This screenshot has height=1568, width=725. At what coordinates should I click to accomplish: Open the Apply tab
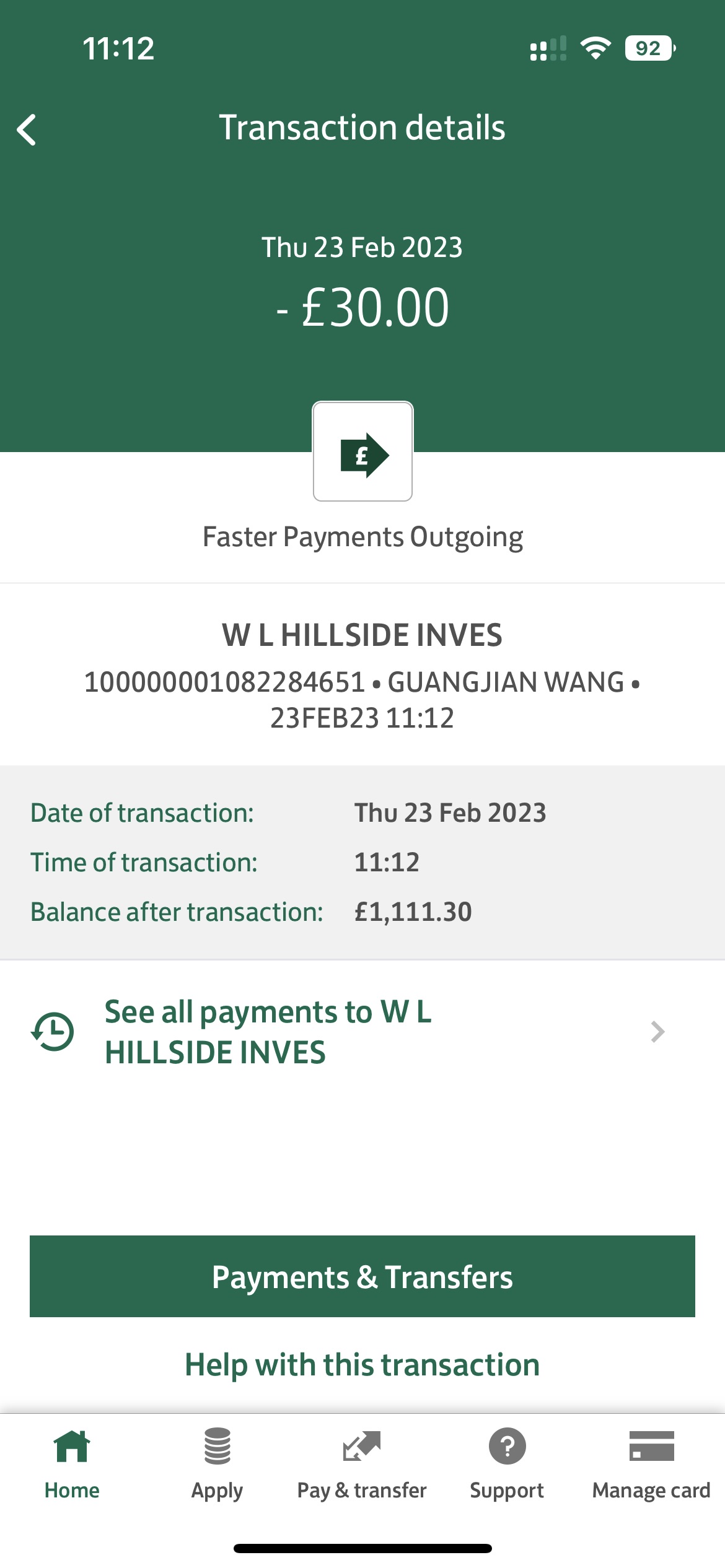[217, 1463]
